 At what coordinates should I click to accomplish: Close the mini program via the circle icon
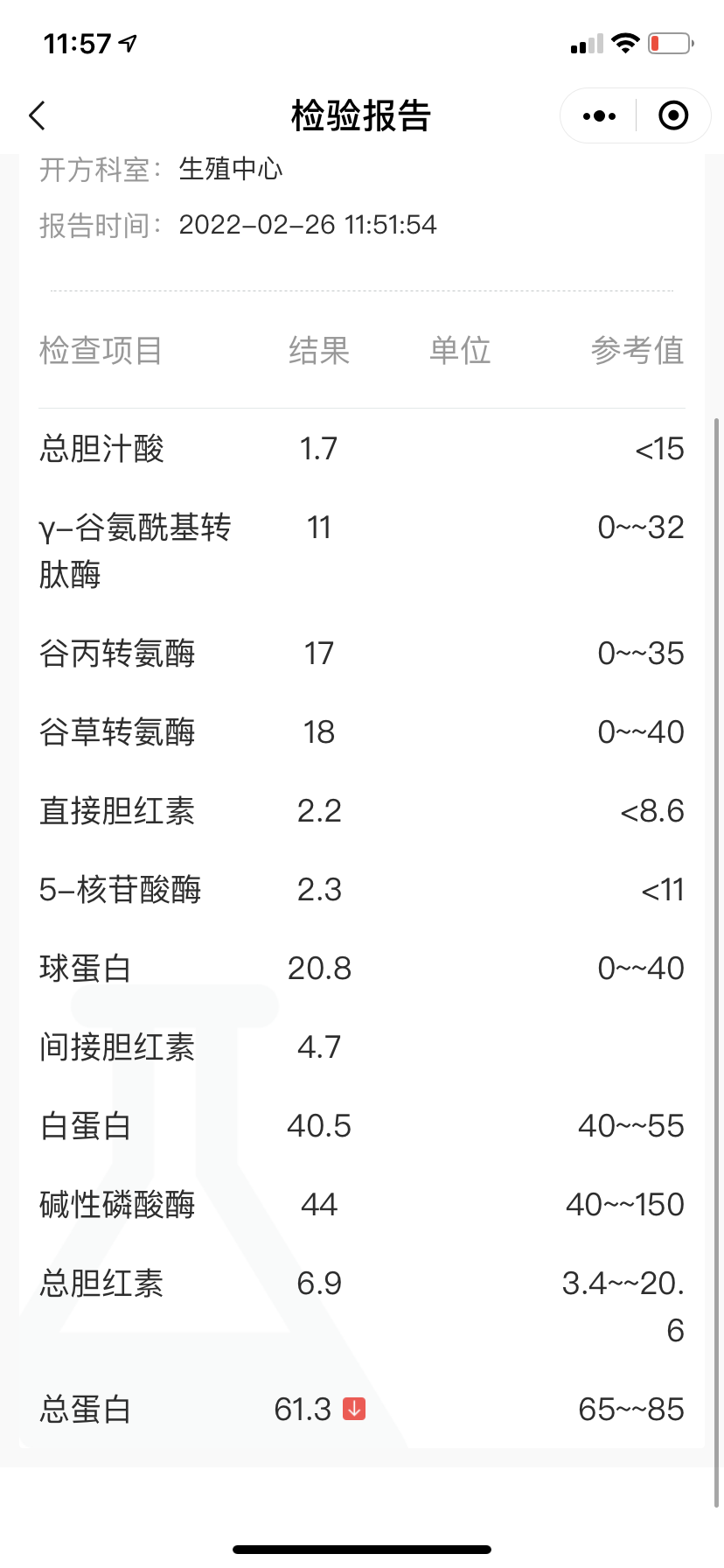672,115
